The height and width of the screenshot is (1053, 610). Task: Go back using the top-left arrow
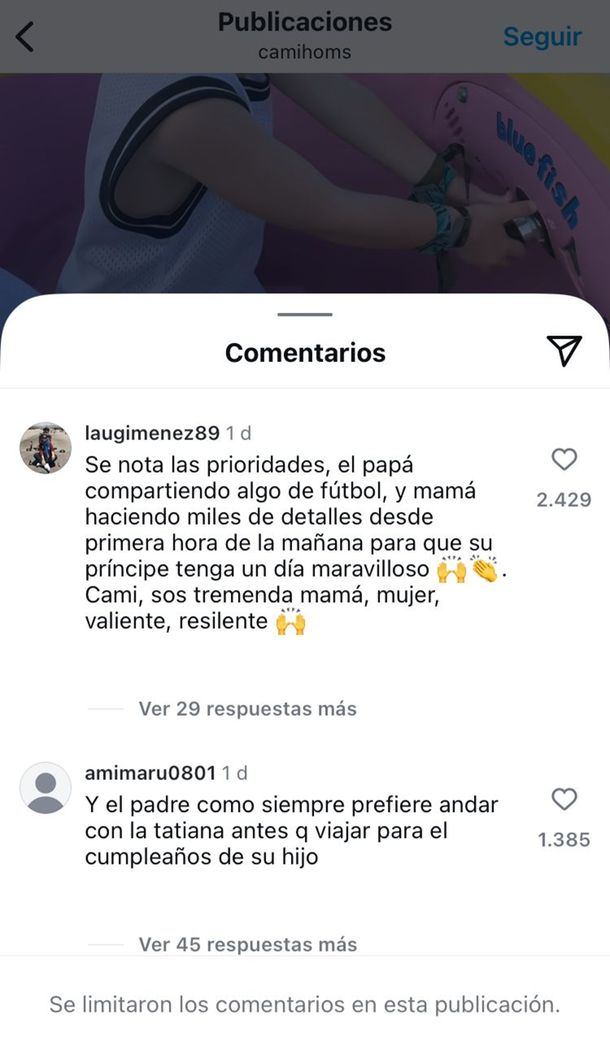pyautogui.click(x=25, y=37)
